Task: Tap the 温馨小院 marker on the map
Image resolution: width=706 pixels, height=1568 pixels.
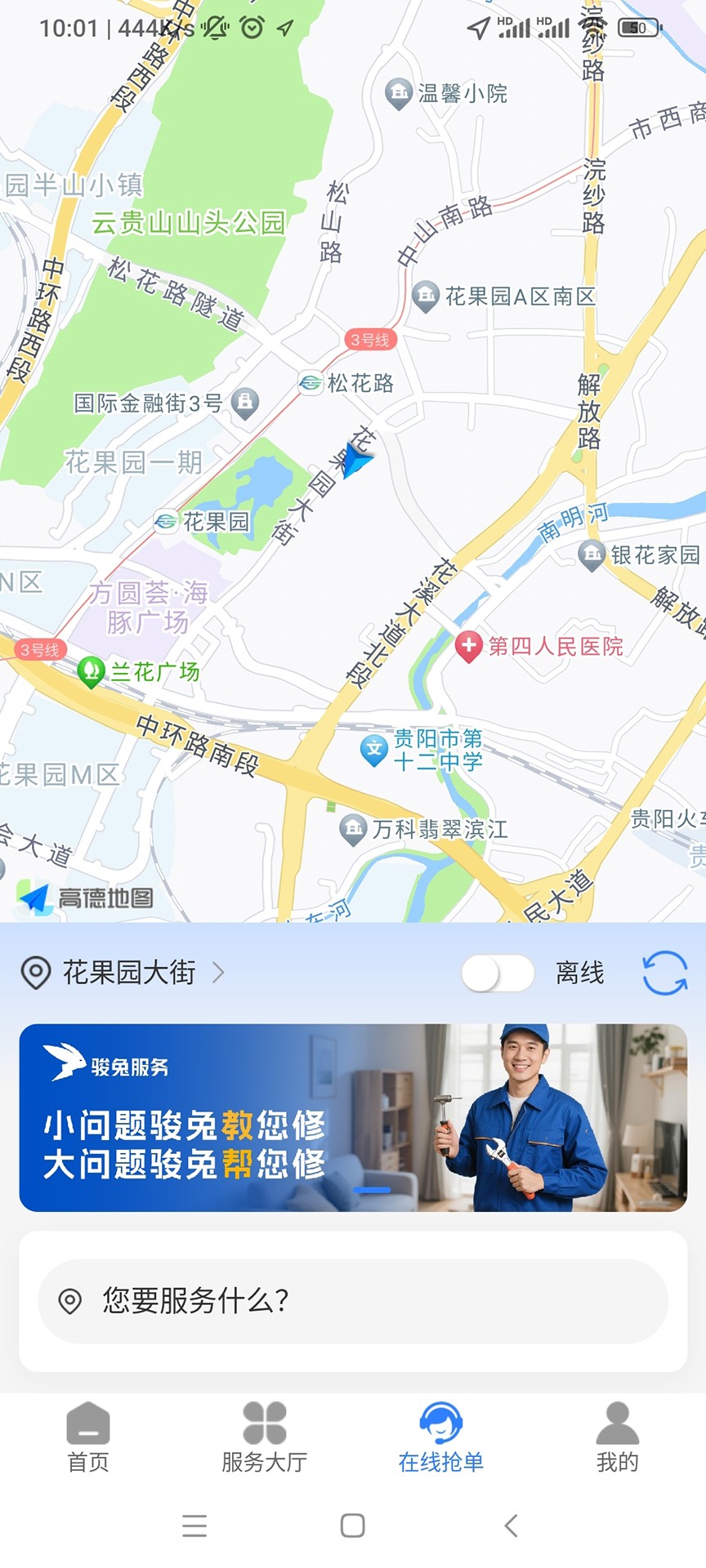Action: 400,92
